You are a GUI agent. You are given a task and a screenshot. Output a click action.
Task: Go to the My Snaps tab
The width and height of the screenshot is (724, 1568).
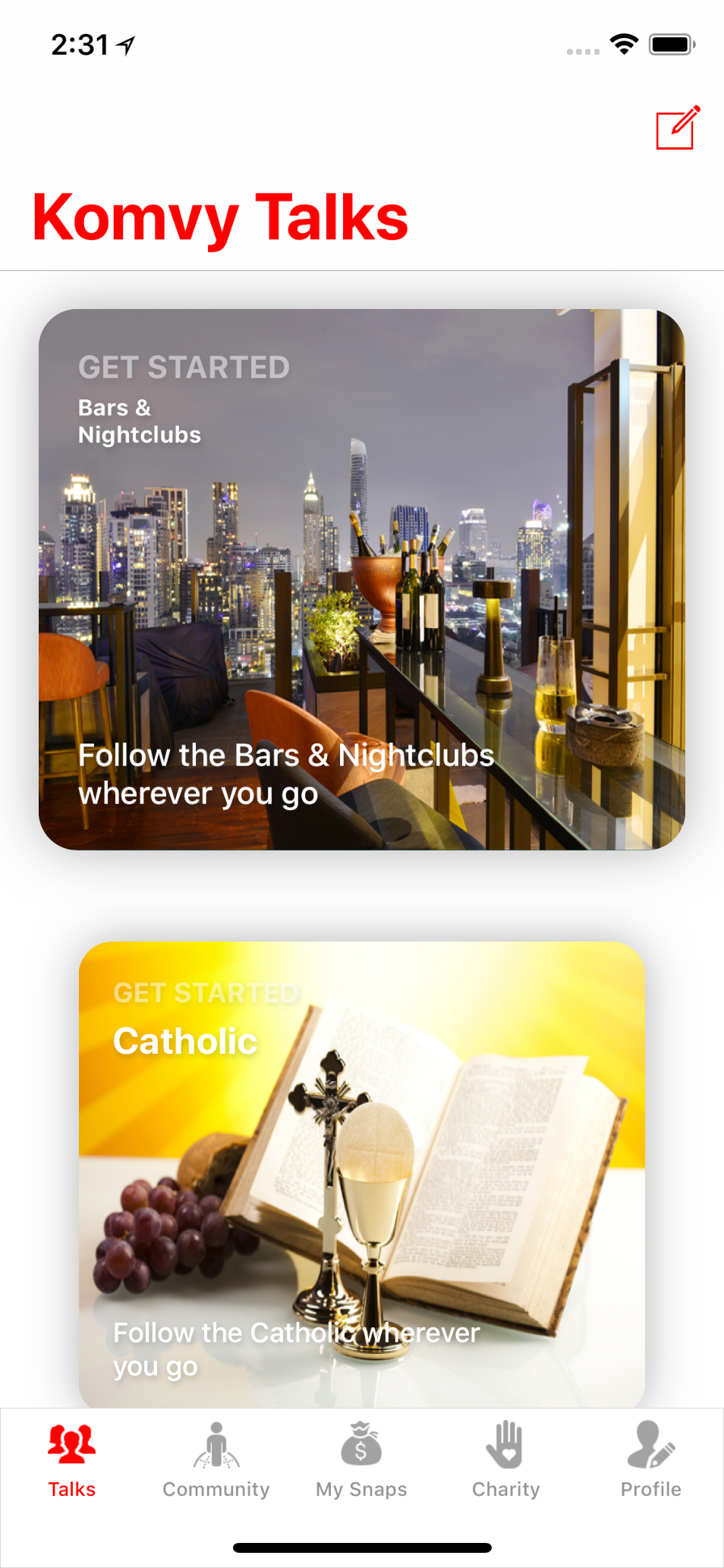pyautogui.click(x=361, y=1459)
